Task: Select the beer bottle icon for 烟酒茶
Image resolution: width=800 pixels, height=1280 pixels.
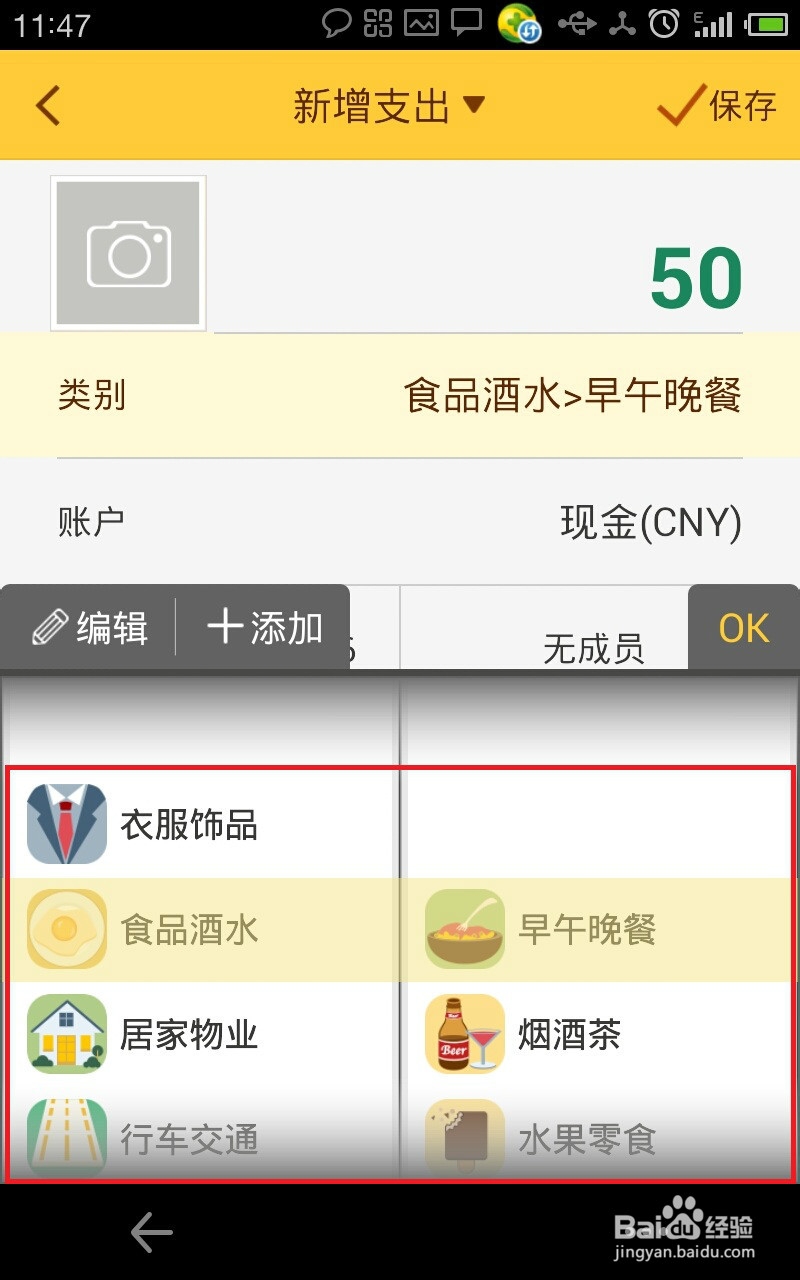Action: [x=464, y=1035]
